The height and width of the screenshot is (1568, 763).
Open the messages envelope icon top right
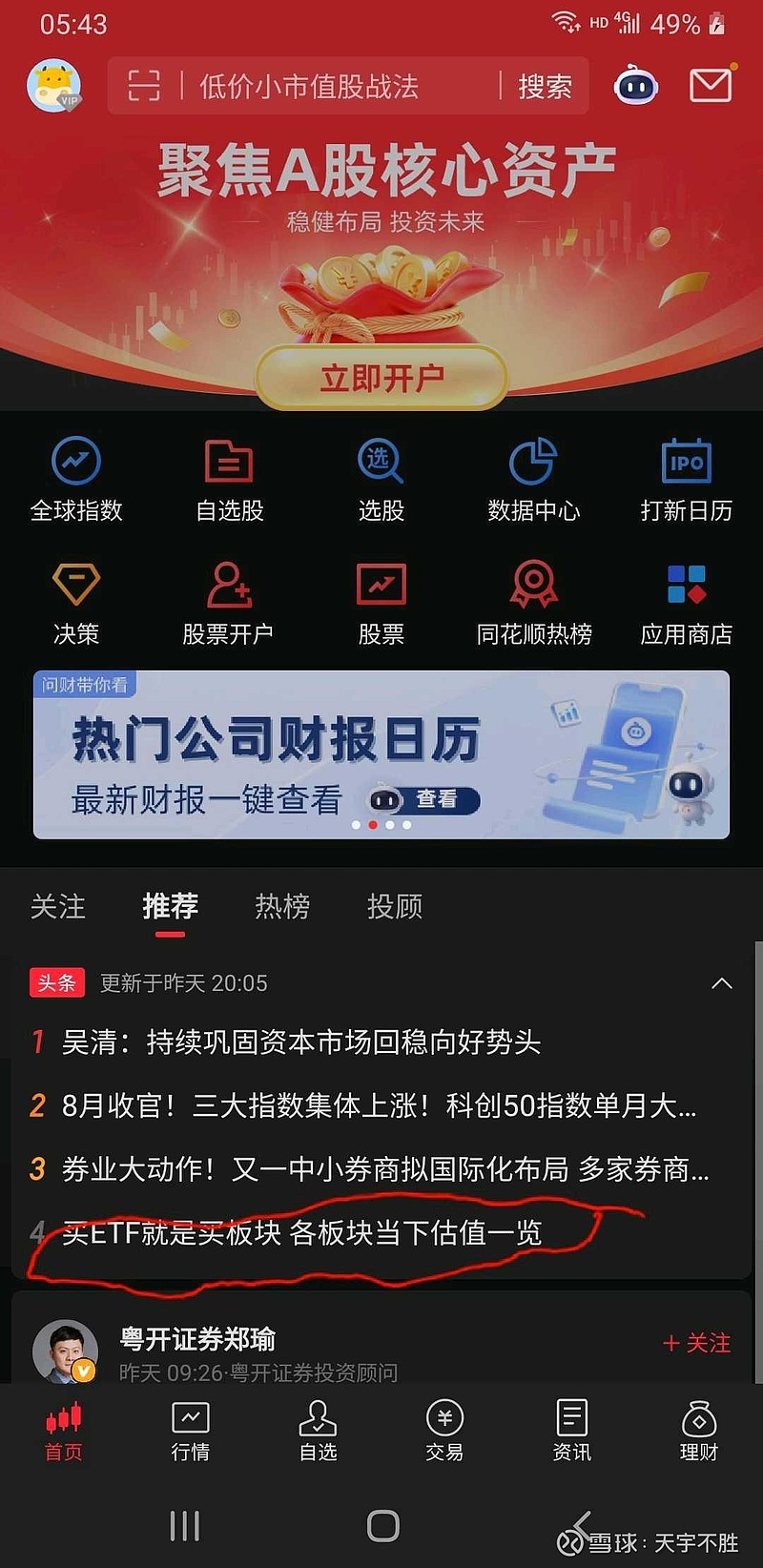[x=710, y=86]
